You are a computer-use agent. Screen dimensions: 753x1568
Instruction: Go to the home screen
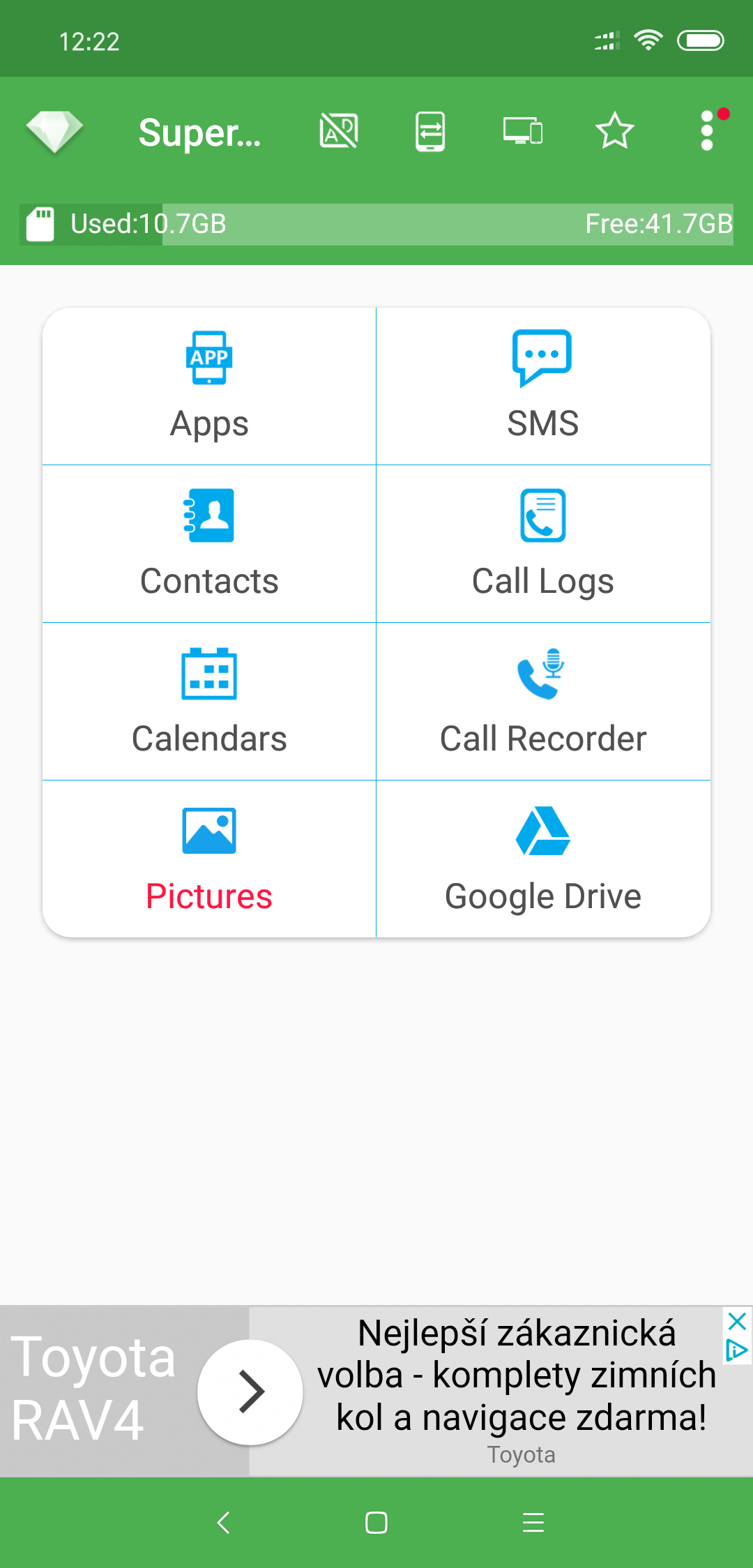376,1523
